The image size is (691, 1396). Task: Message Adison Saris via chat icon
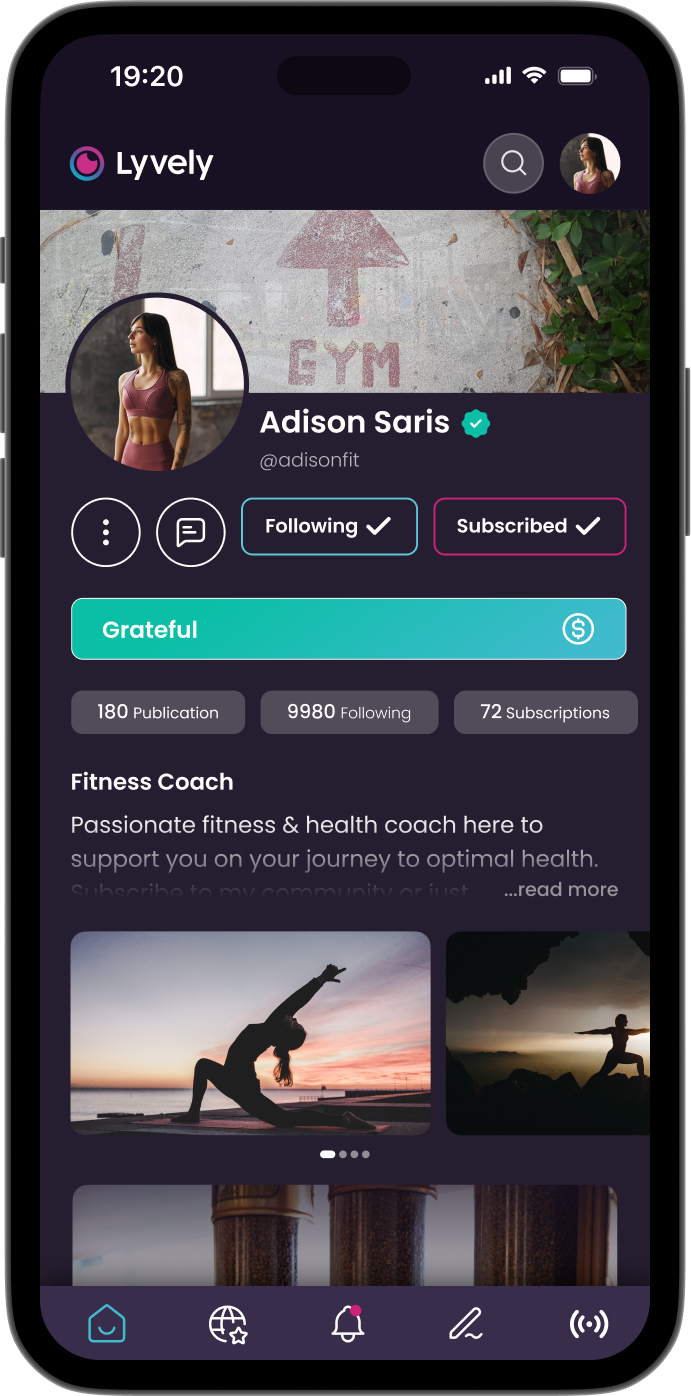coord(190,532)
